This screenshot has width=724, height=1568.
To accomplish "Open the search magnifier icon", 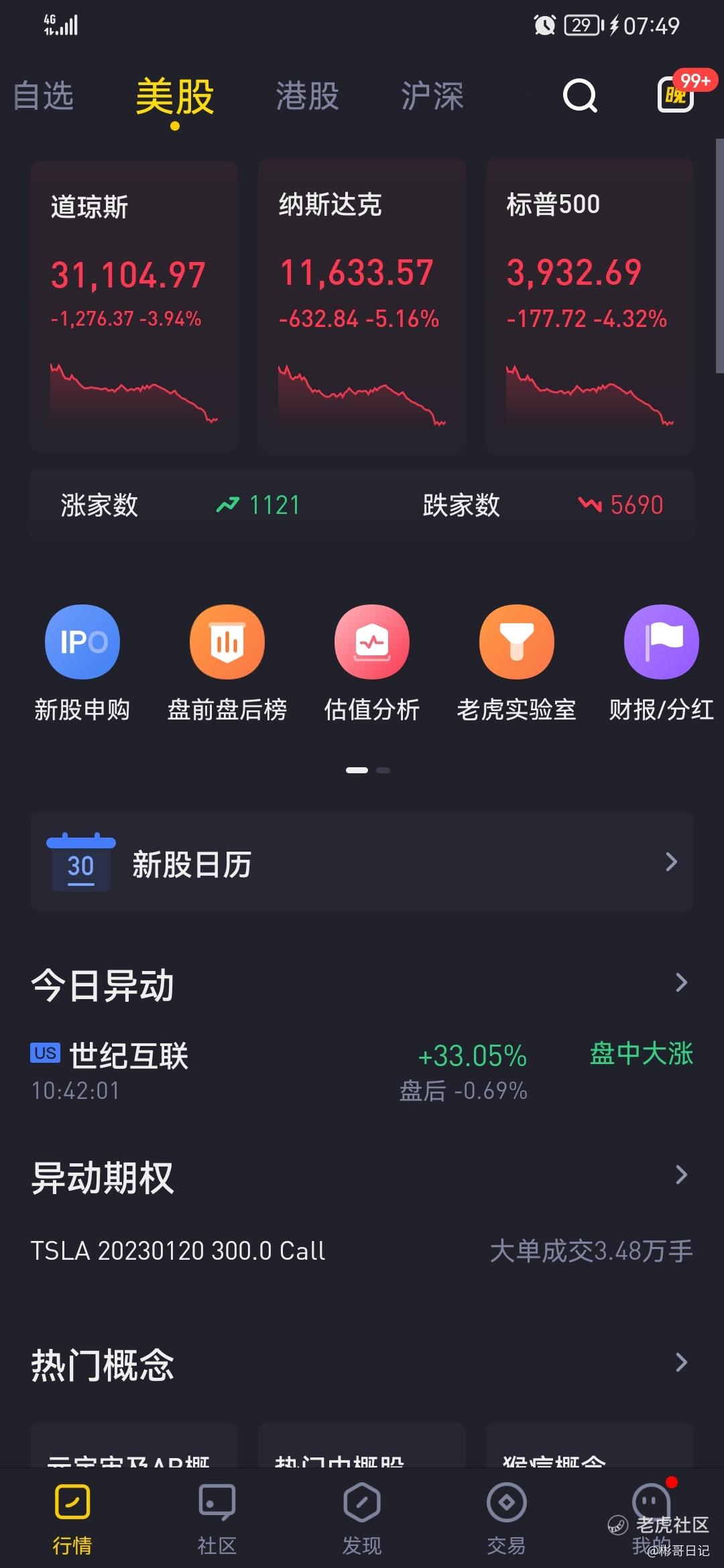I will pyautogui.click(x=580, y=96).
